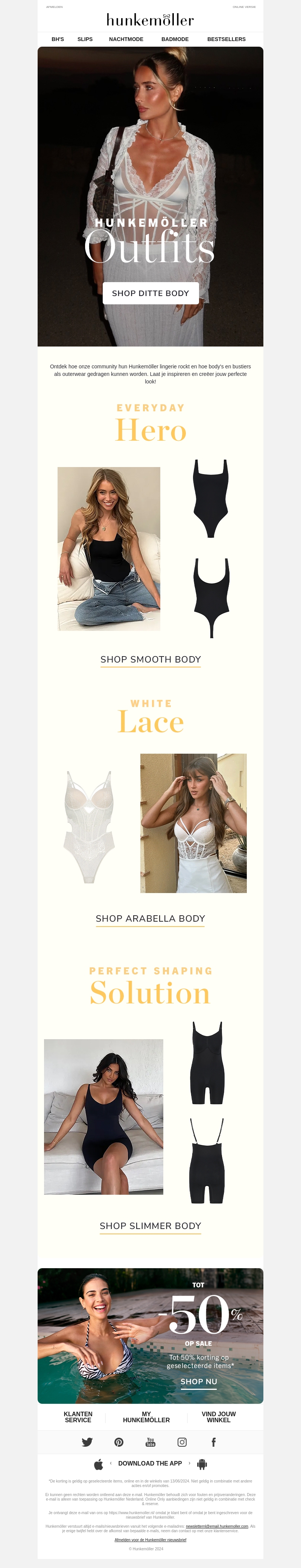Open the SLIPS category
301x1568 pixels.
point(85,39)
